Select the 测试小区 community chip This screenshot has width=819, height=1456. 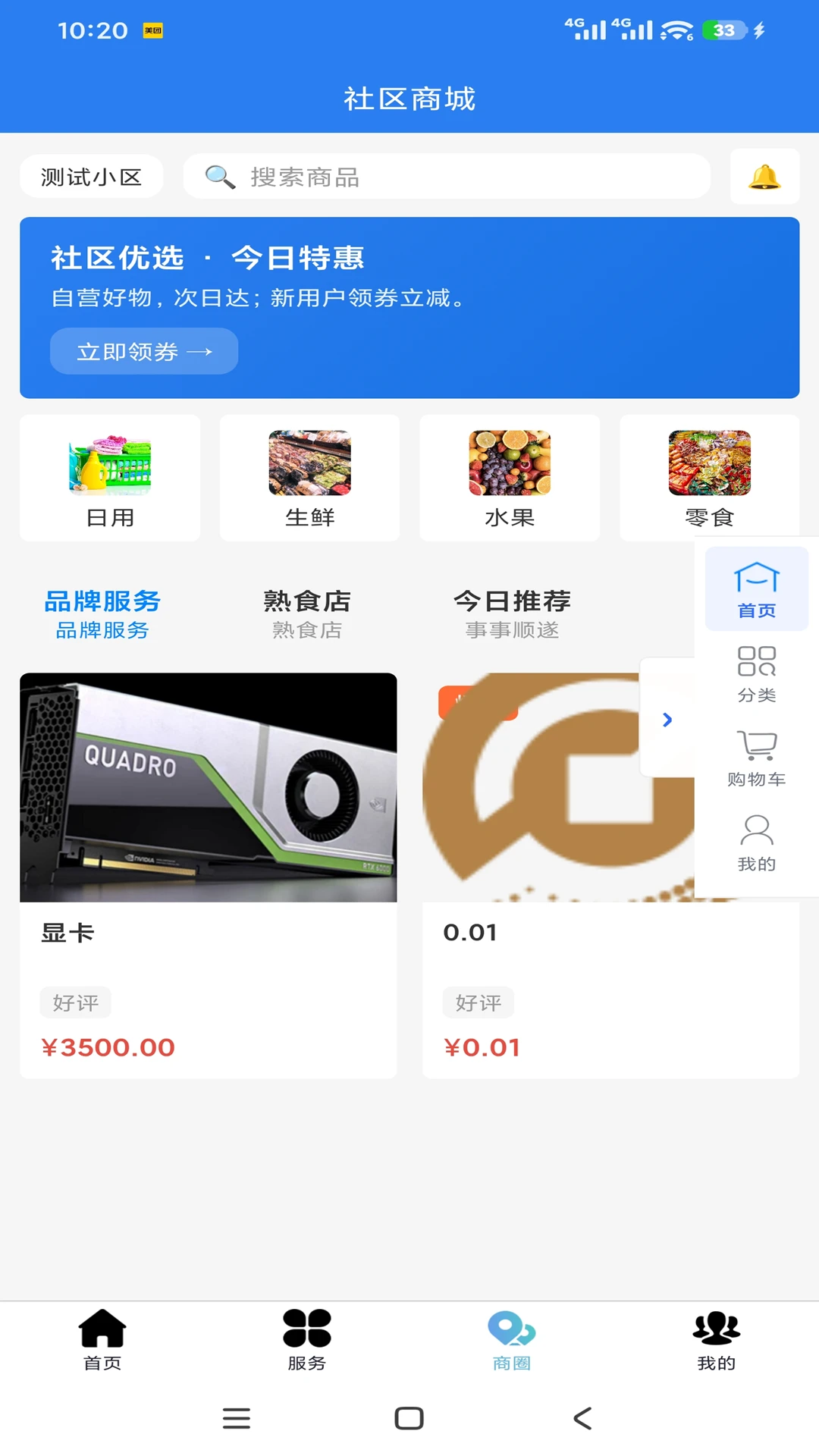(x=92, y=177)
